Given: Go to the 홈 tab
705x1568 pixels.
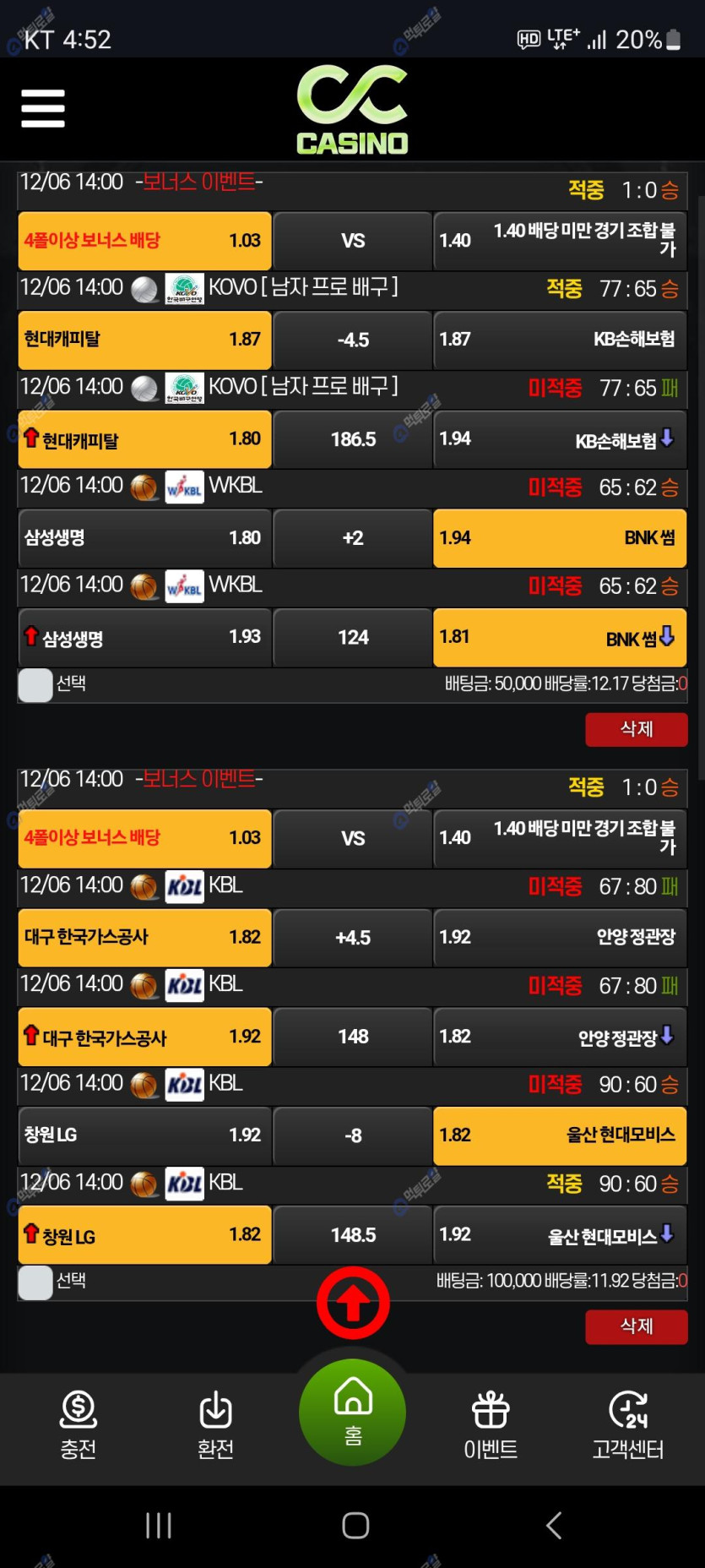Looking at the screenshot, I should [x=353, y=1413].
